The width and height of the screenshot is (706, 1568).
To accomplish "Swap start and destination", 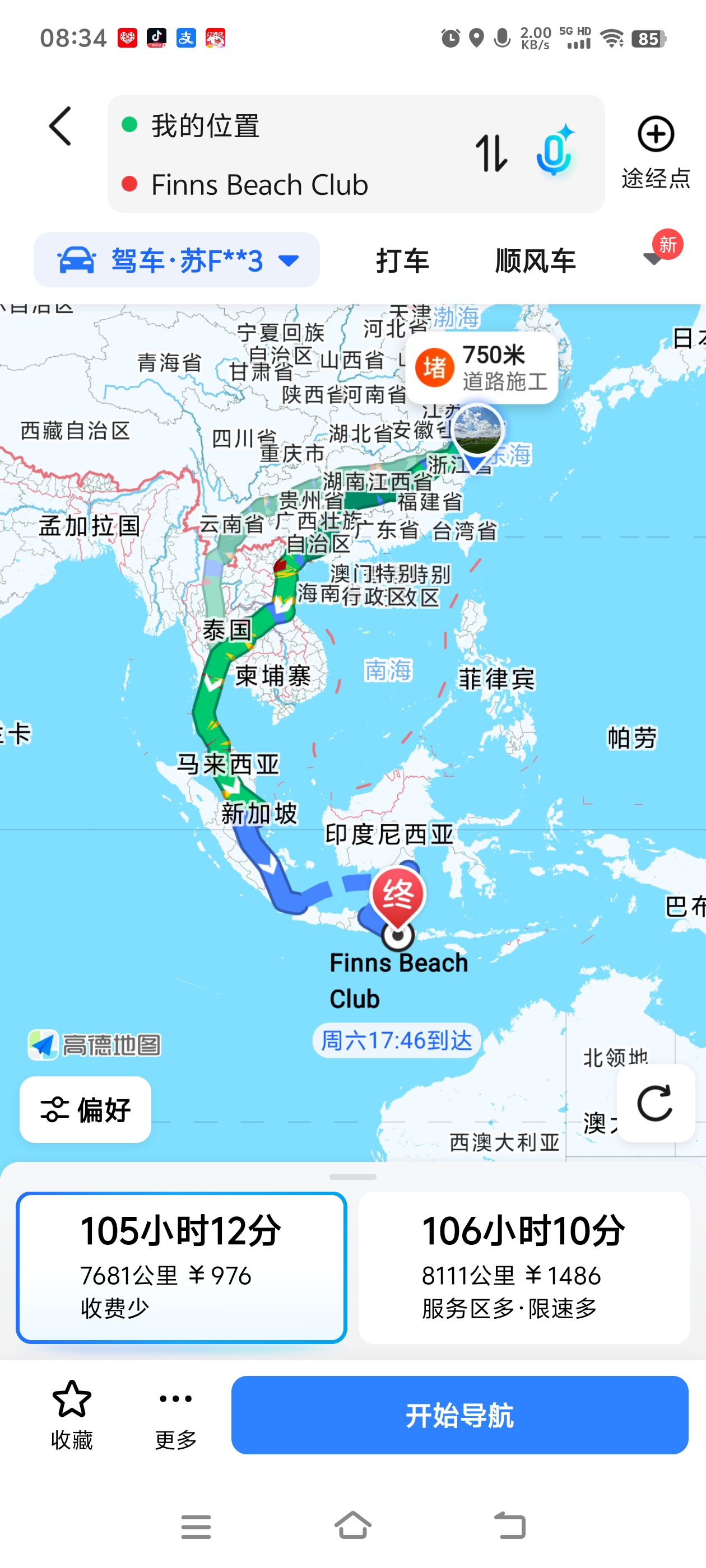I will point(491,153).
